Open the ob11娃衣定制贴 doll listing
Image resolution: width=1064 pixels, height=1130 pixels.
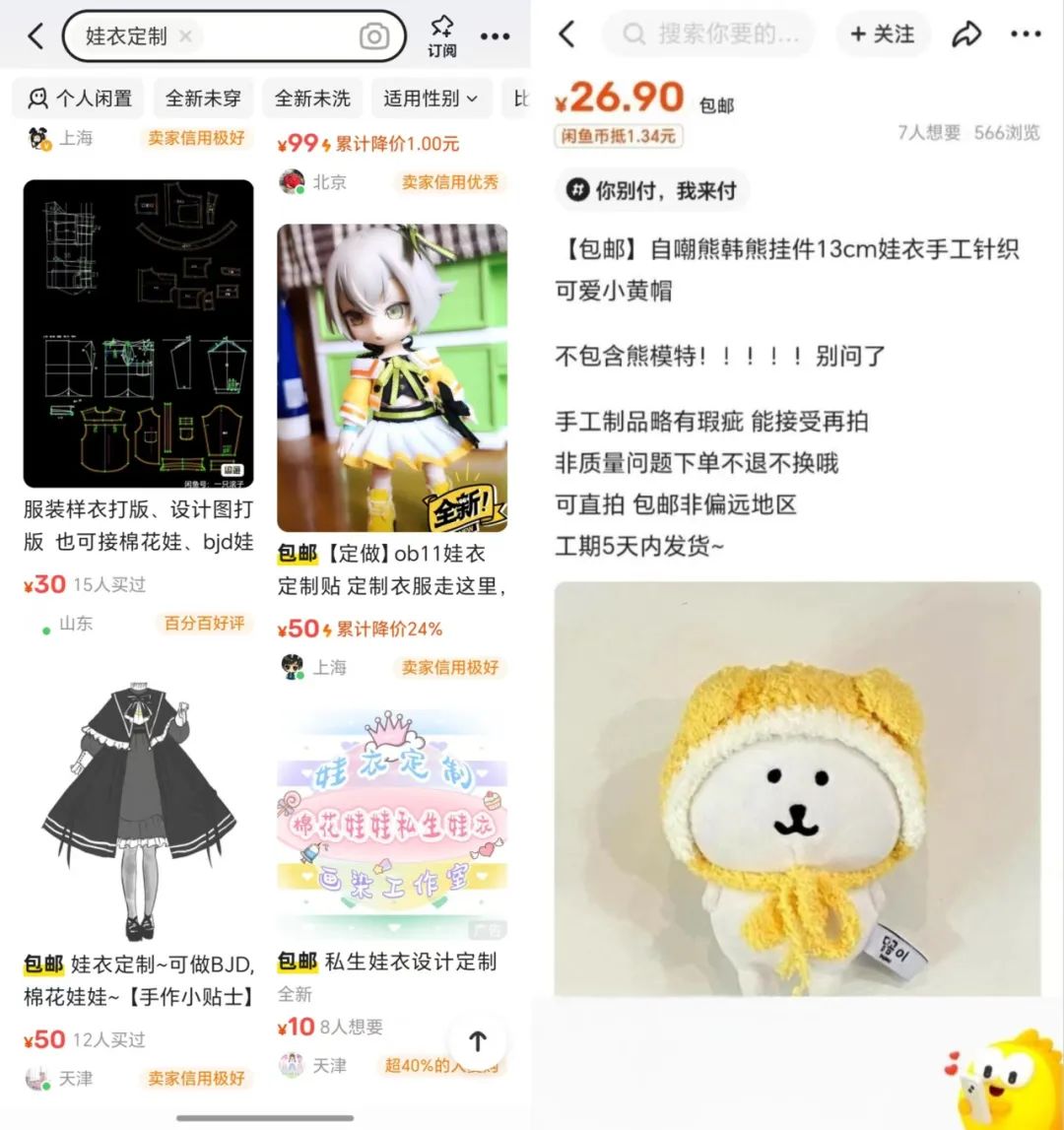click(392, 379)
